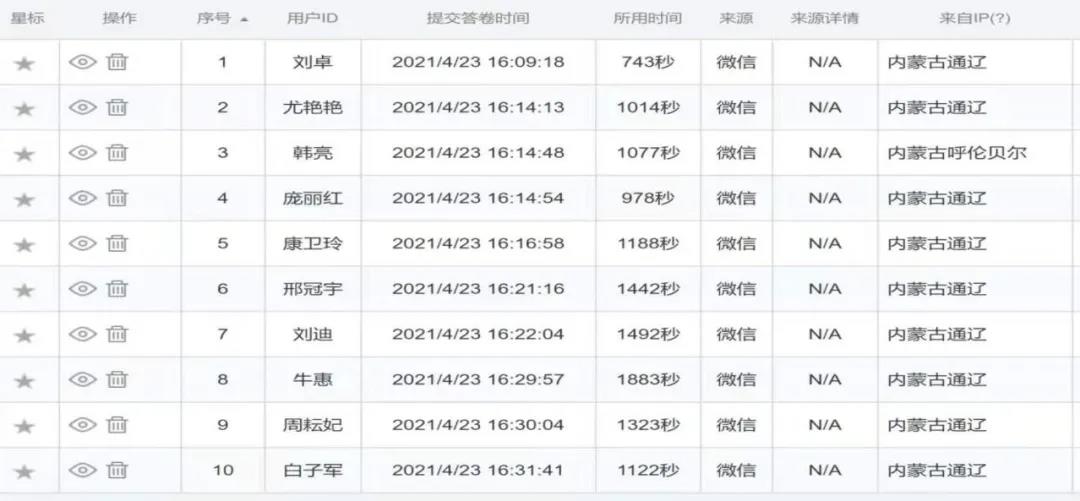Delete the row of 康卫玲
1080x501 pixels.
click(x=118, y=243)
